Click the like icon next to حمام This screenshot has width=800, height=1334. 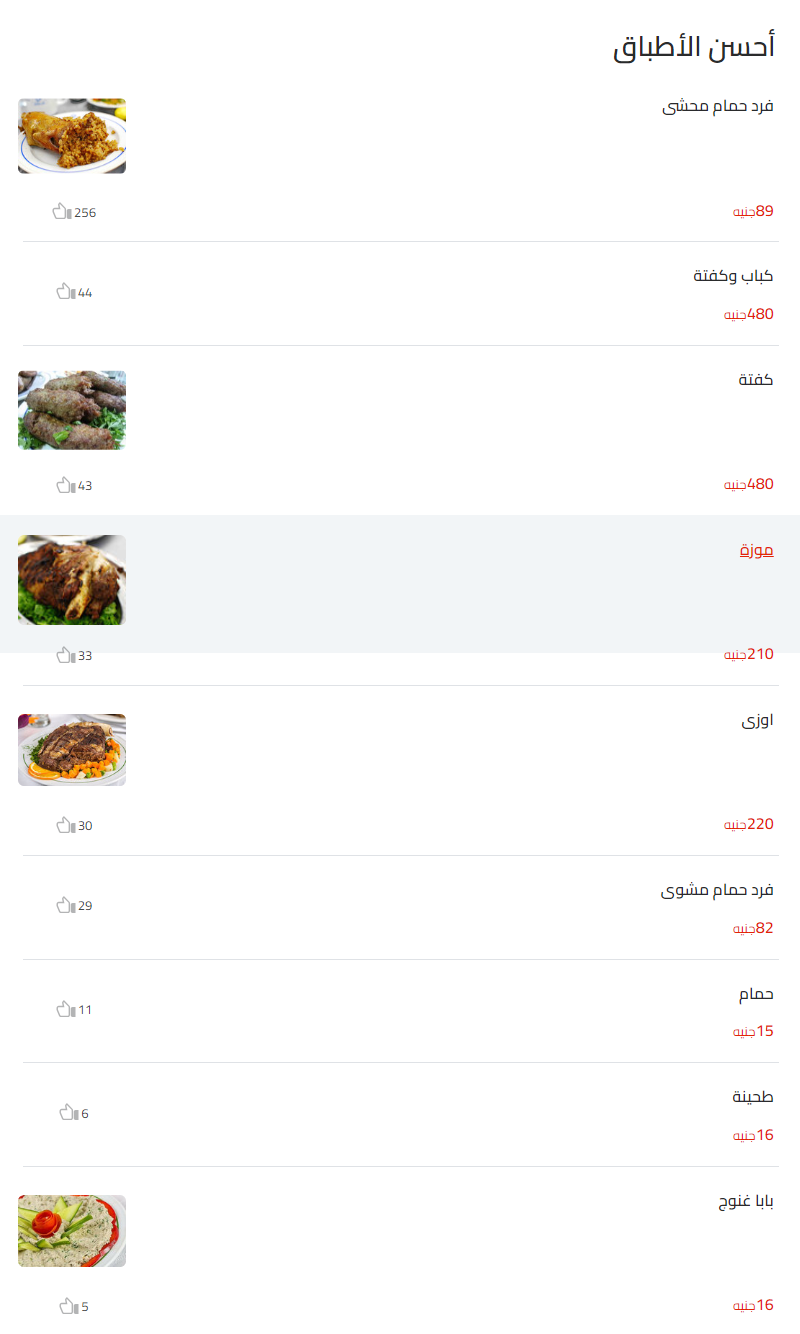62,1009
